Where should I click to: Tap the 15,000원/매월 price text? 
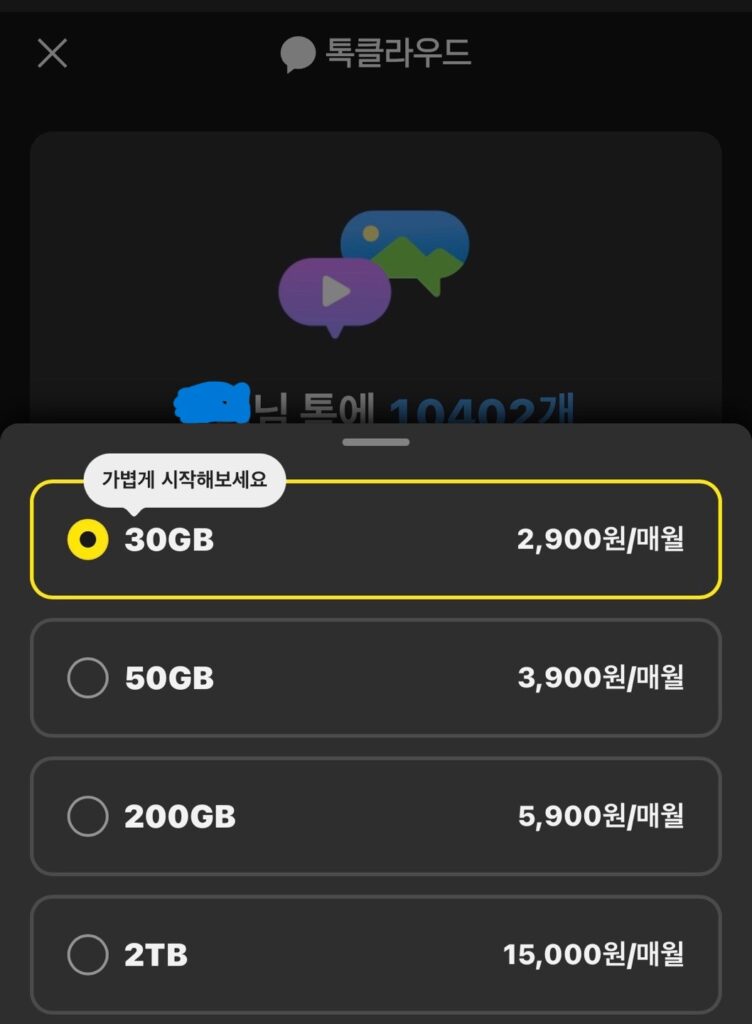(595, 955)
